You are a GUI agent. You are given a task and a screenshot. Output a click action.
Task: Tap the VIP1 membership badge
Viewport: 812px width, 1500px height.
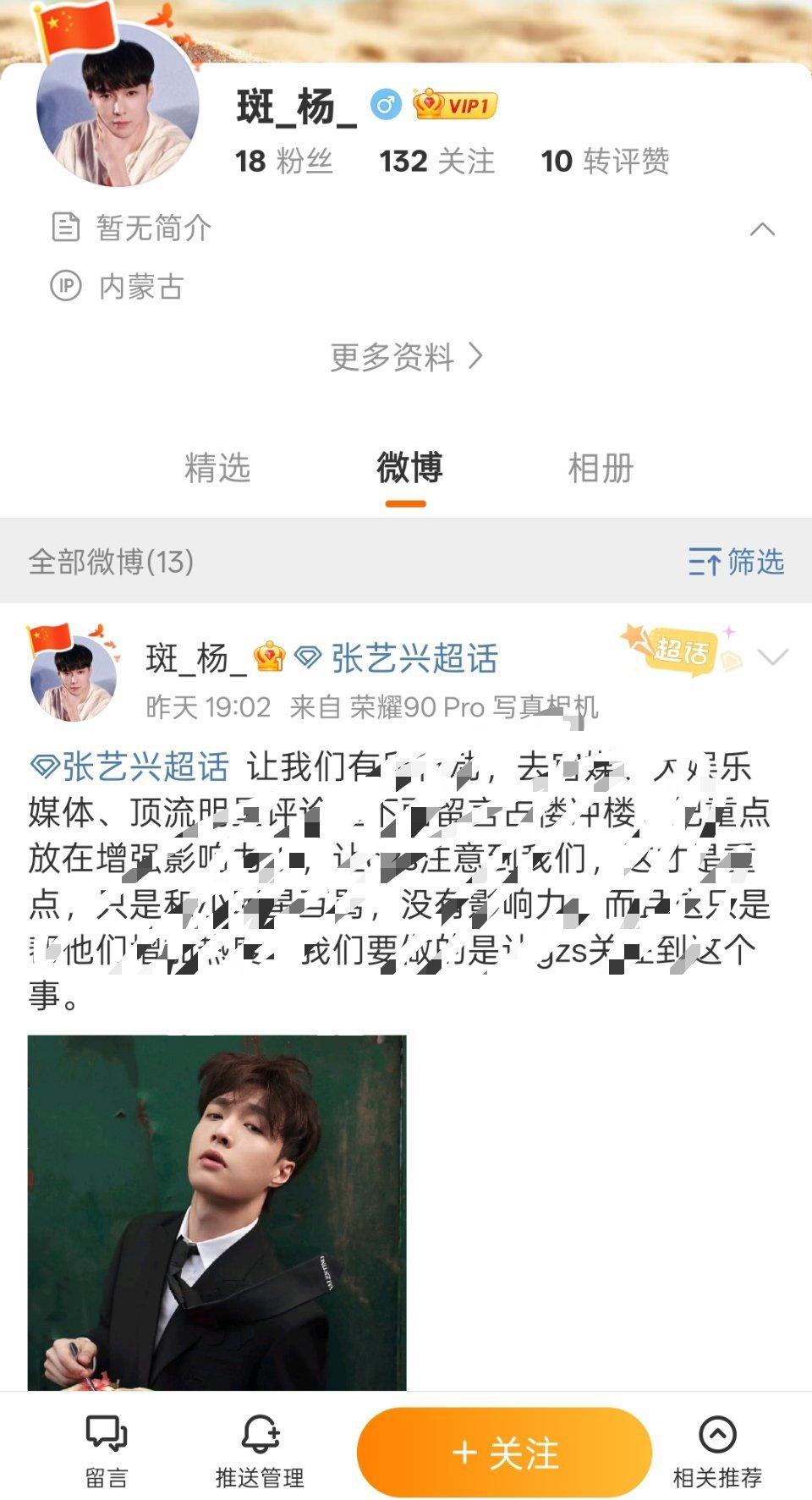click(x=455, y=105)
